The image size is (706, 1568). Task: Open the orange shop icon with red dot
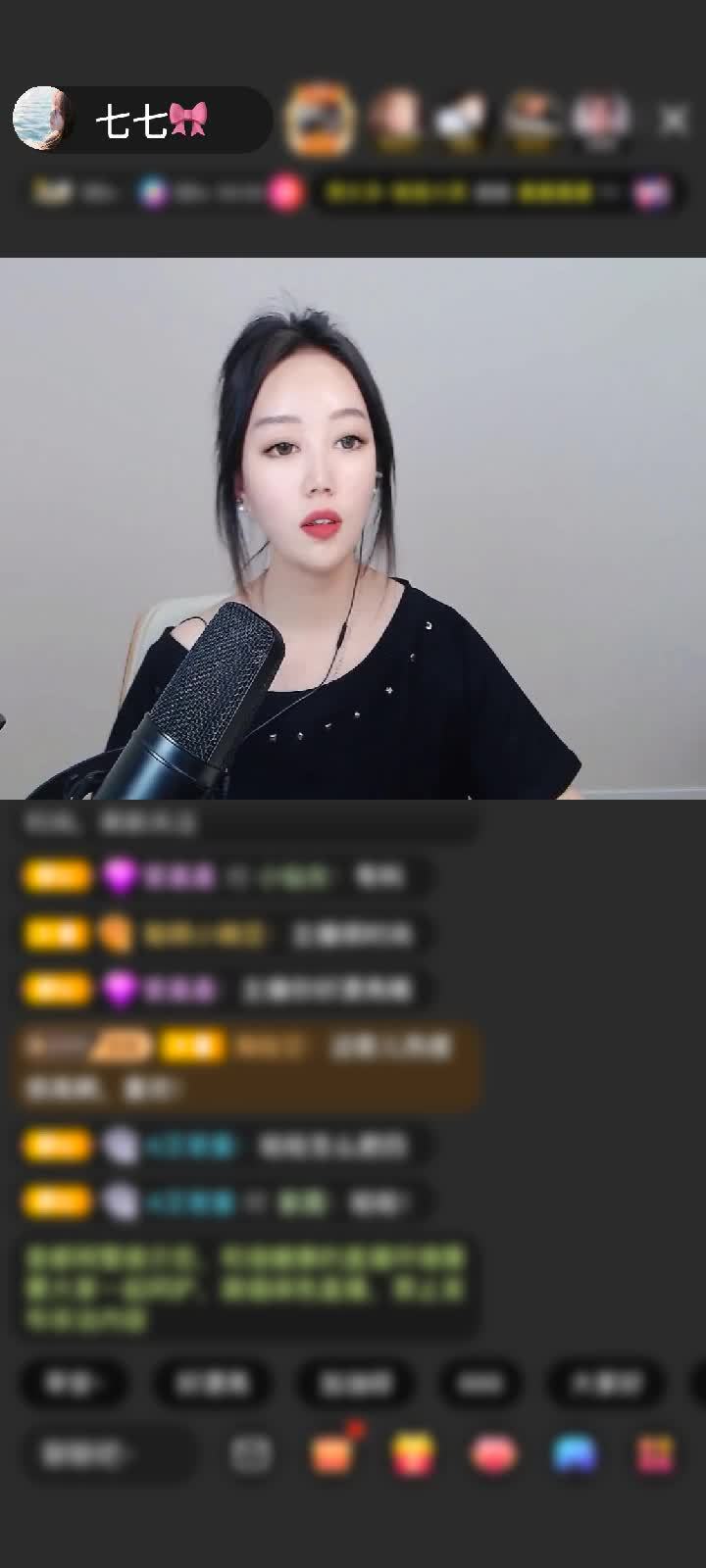pos(331,1454)
